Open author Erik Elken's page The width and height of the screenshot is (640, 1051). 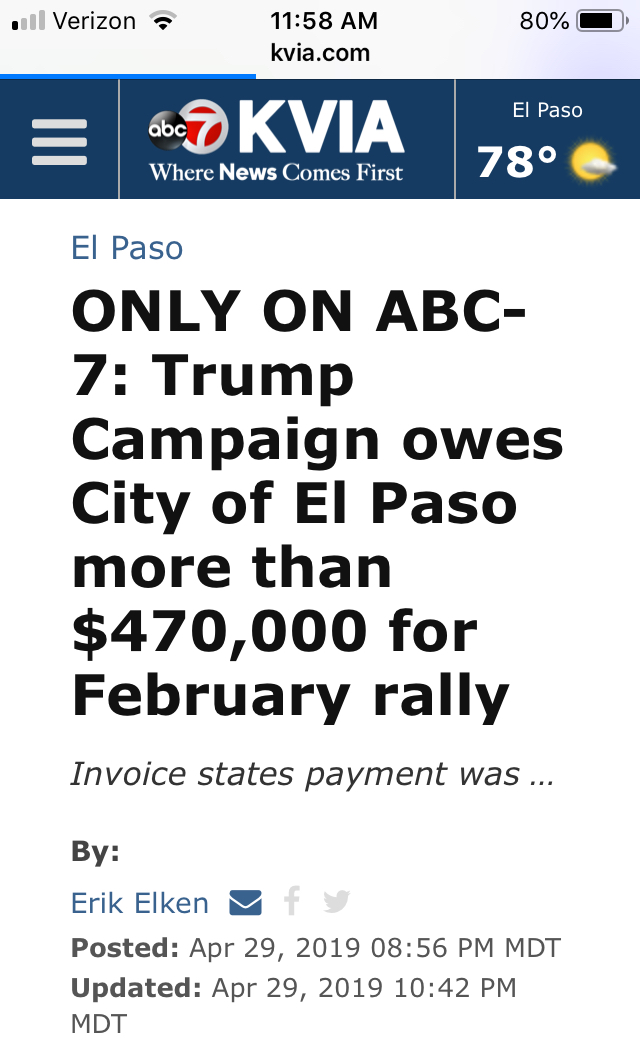point(140,903)
